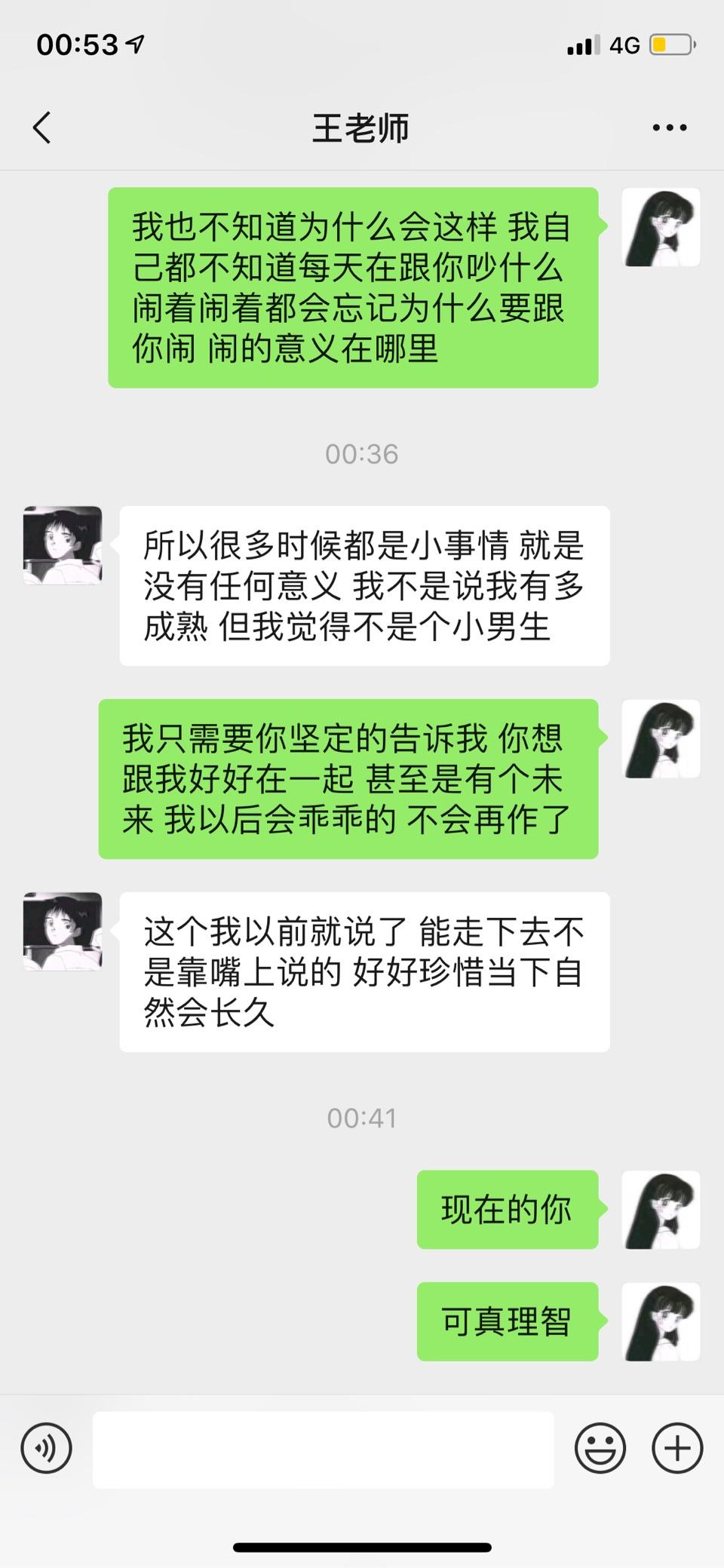Go back from the 王老师 chat
The height and width of the screenshot is (1568, 724).
(x=42, y=128)
